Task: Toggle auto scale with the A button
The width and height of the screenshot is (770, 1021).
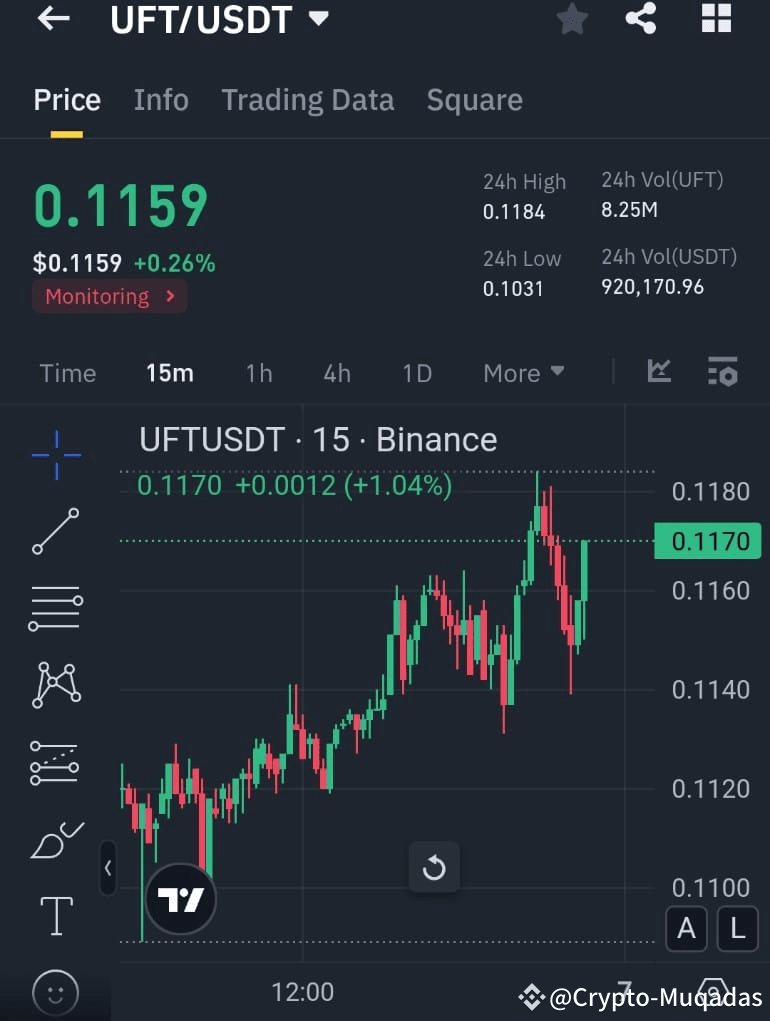Action: 686,928
